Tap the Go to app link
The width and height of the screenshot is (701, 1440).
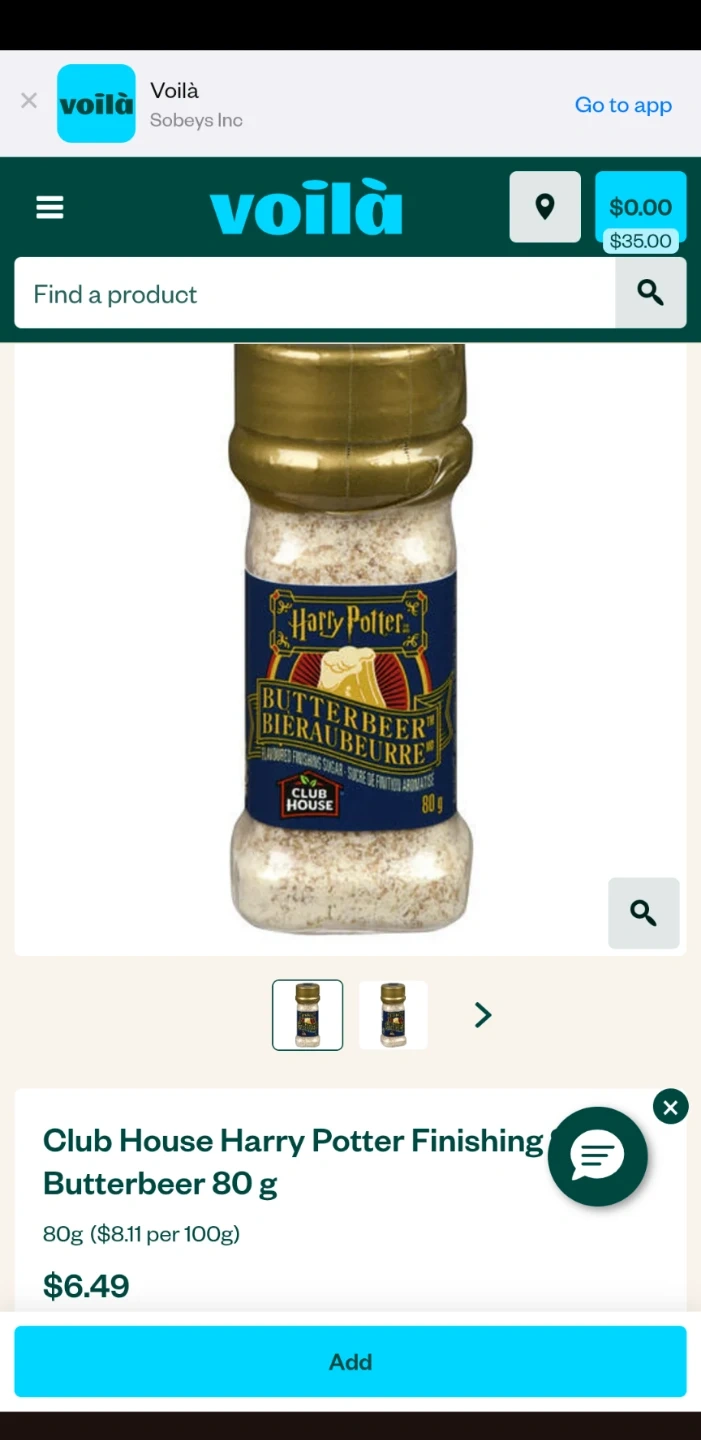(623, 105)
